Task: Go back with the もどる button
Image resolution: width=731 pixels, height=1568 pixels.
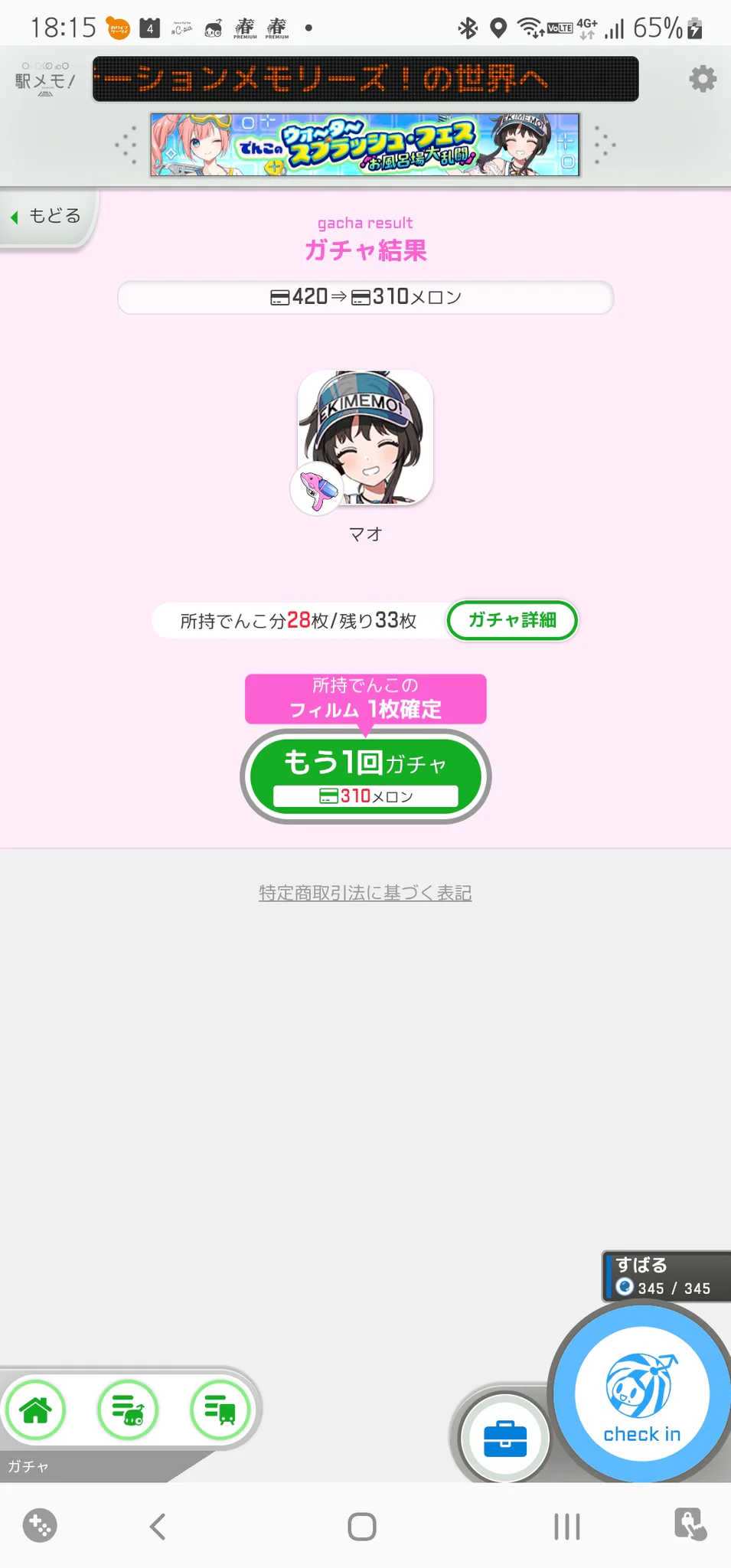Action: [47, 217]
